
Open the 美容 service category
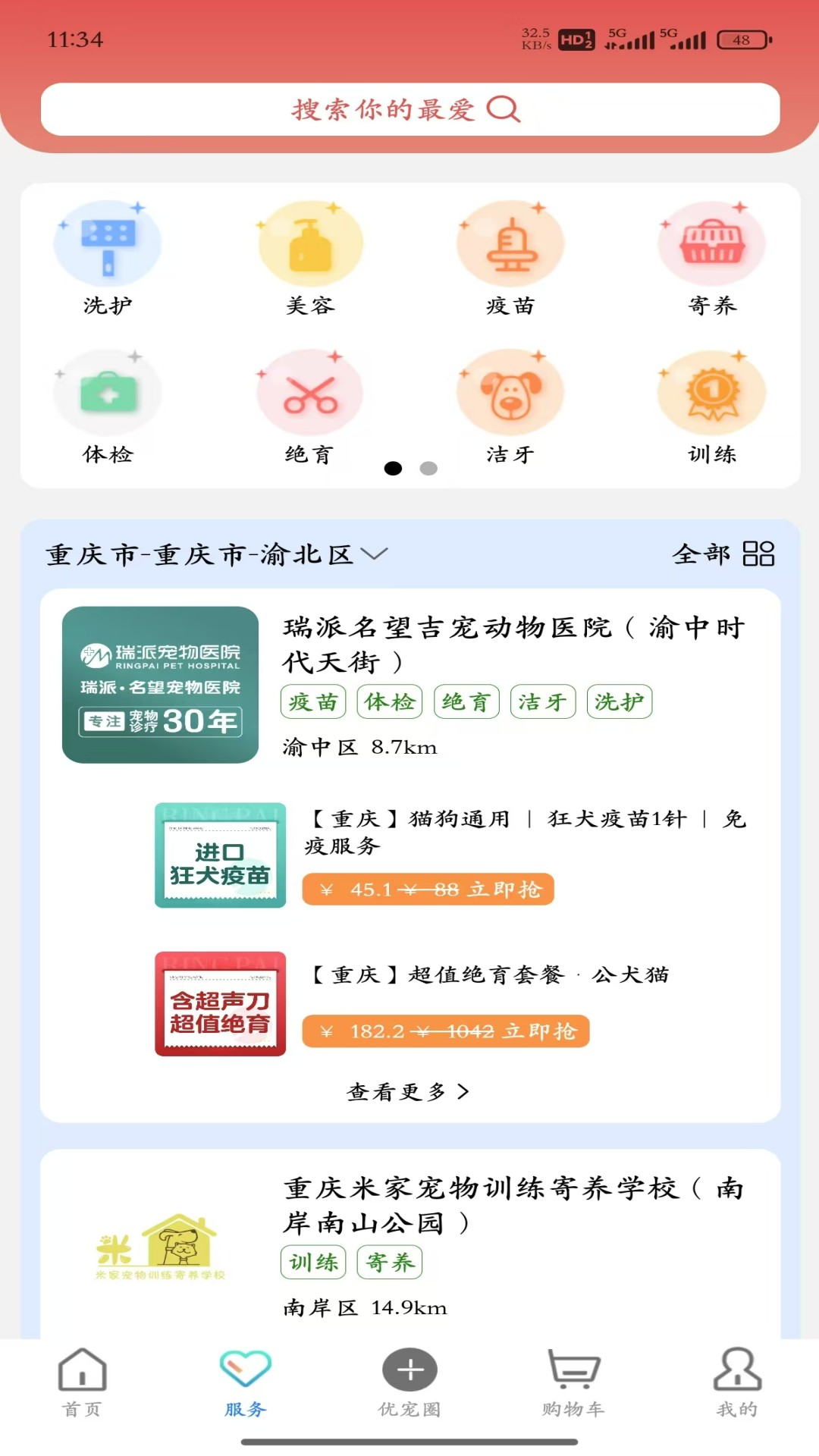(310, 258)
